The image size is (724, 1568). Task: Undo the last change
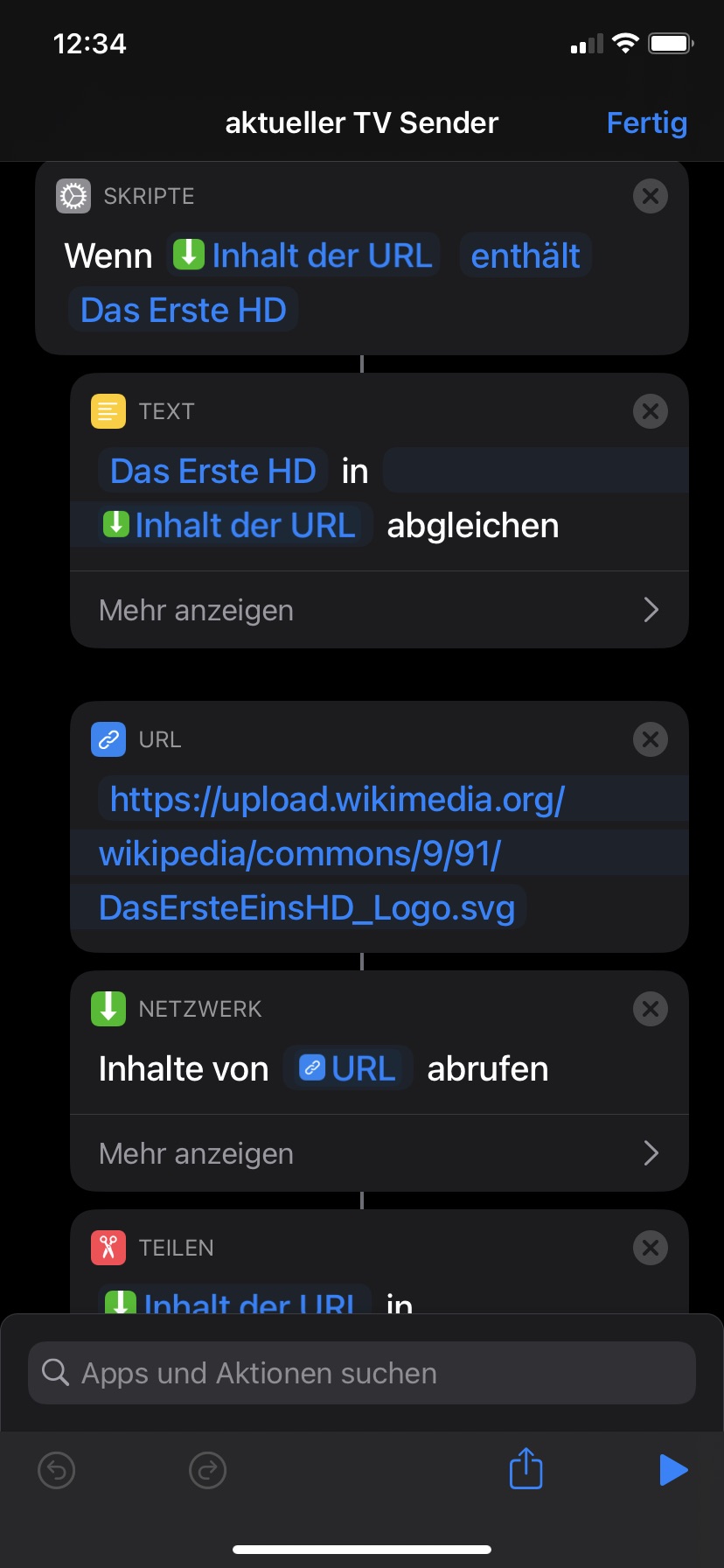[x=57, y=1470]
